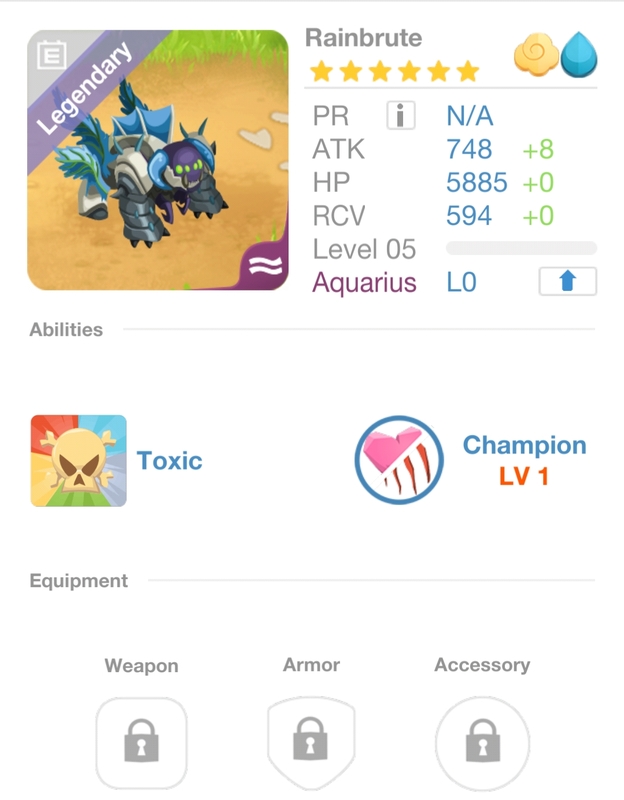
Task: Tap the locked Weapon slot
Action: pyautogui.click(x=141, y=742)
